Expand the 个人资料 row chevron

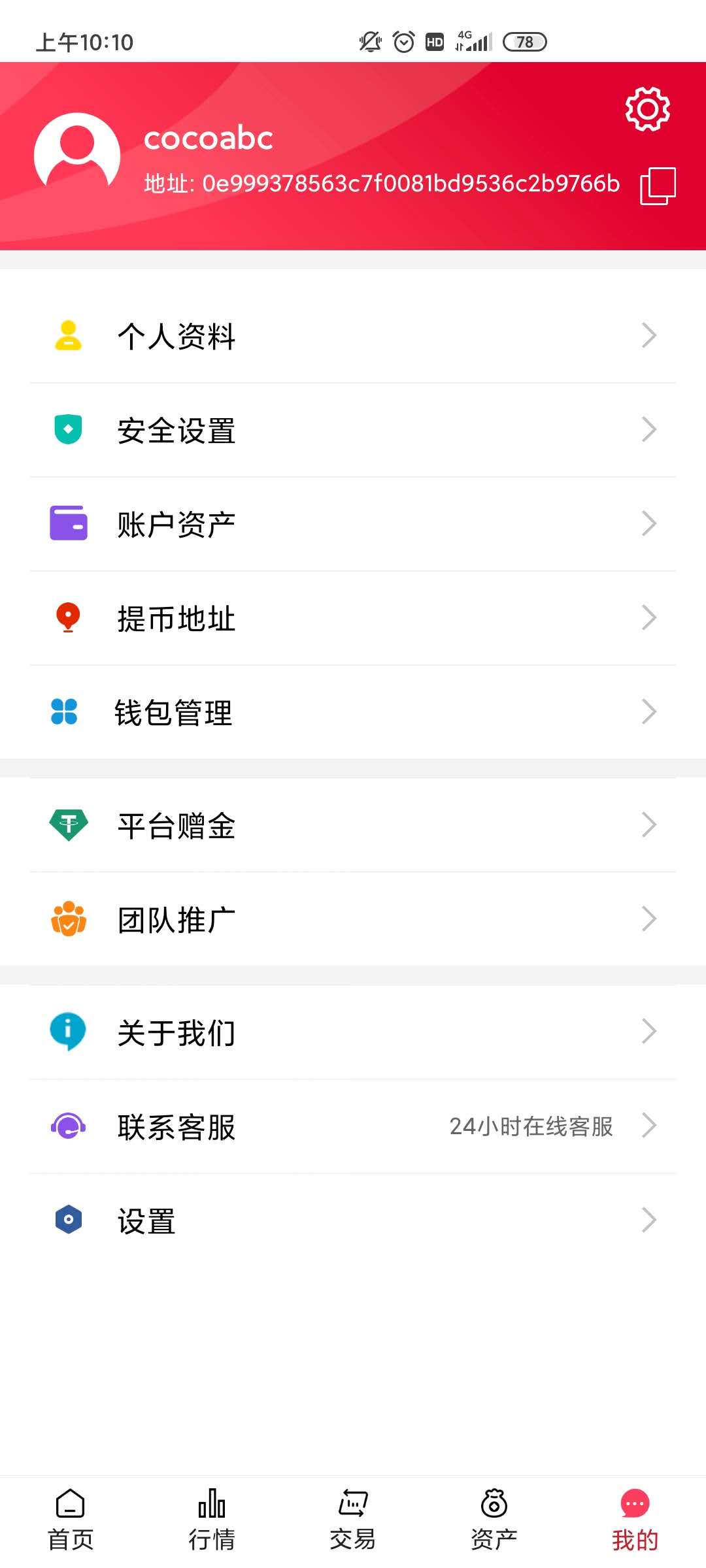click(649, 335)
